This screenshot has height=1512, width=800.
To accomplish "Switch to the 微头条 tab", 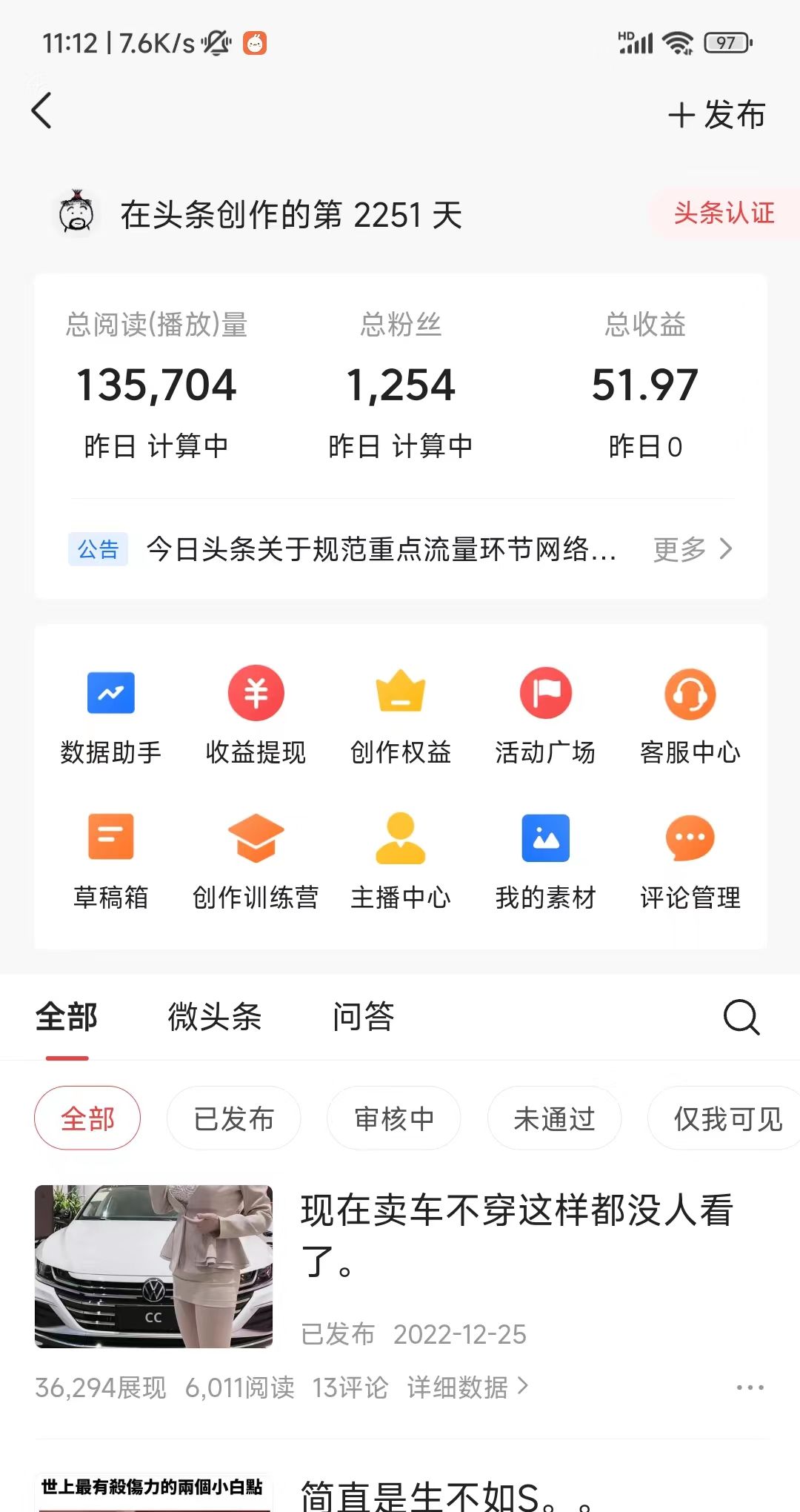I will (214, 1017).
